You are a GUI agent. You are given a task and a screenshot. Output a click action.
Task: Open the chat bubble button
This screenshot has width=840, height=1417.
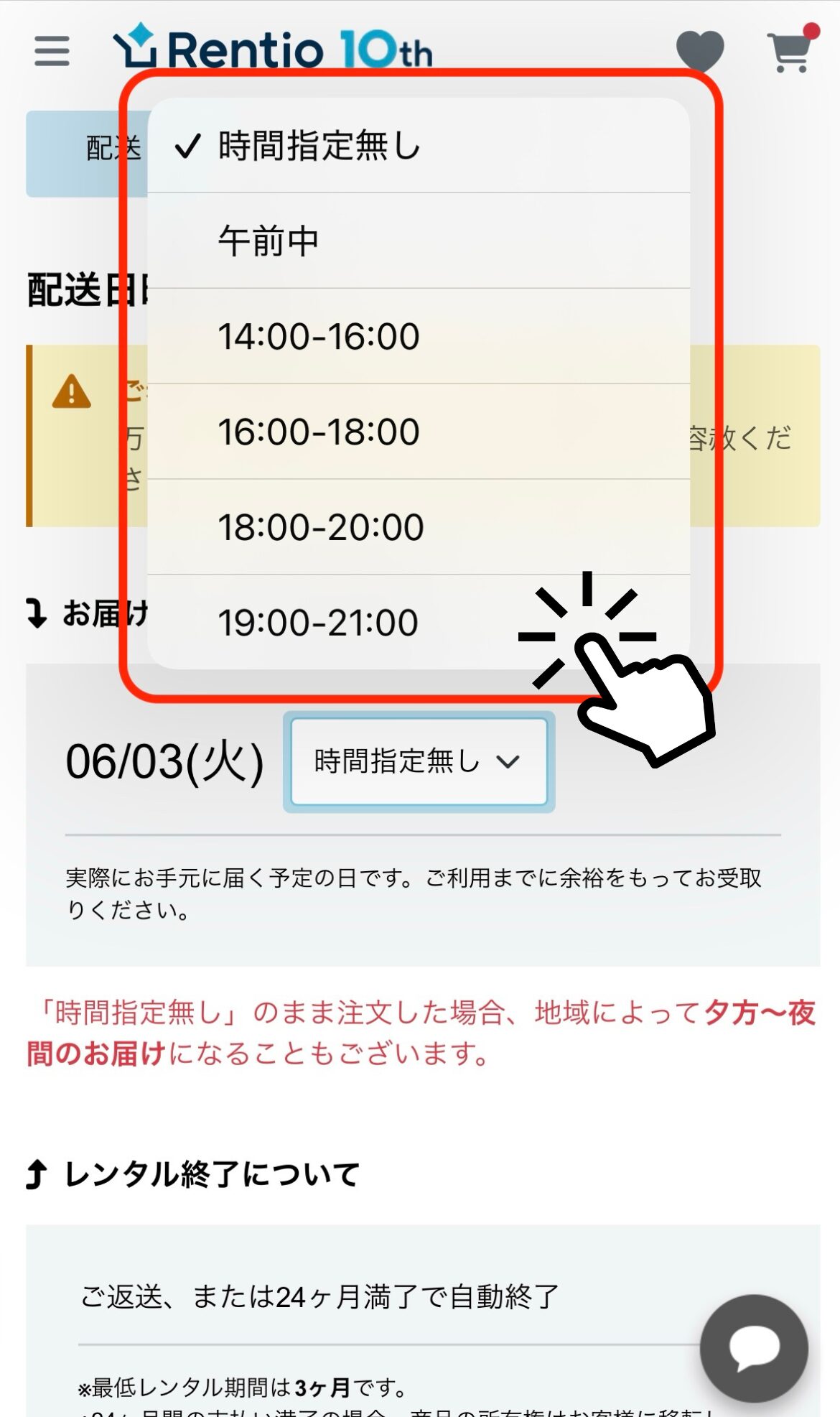coord(754,1348)
